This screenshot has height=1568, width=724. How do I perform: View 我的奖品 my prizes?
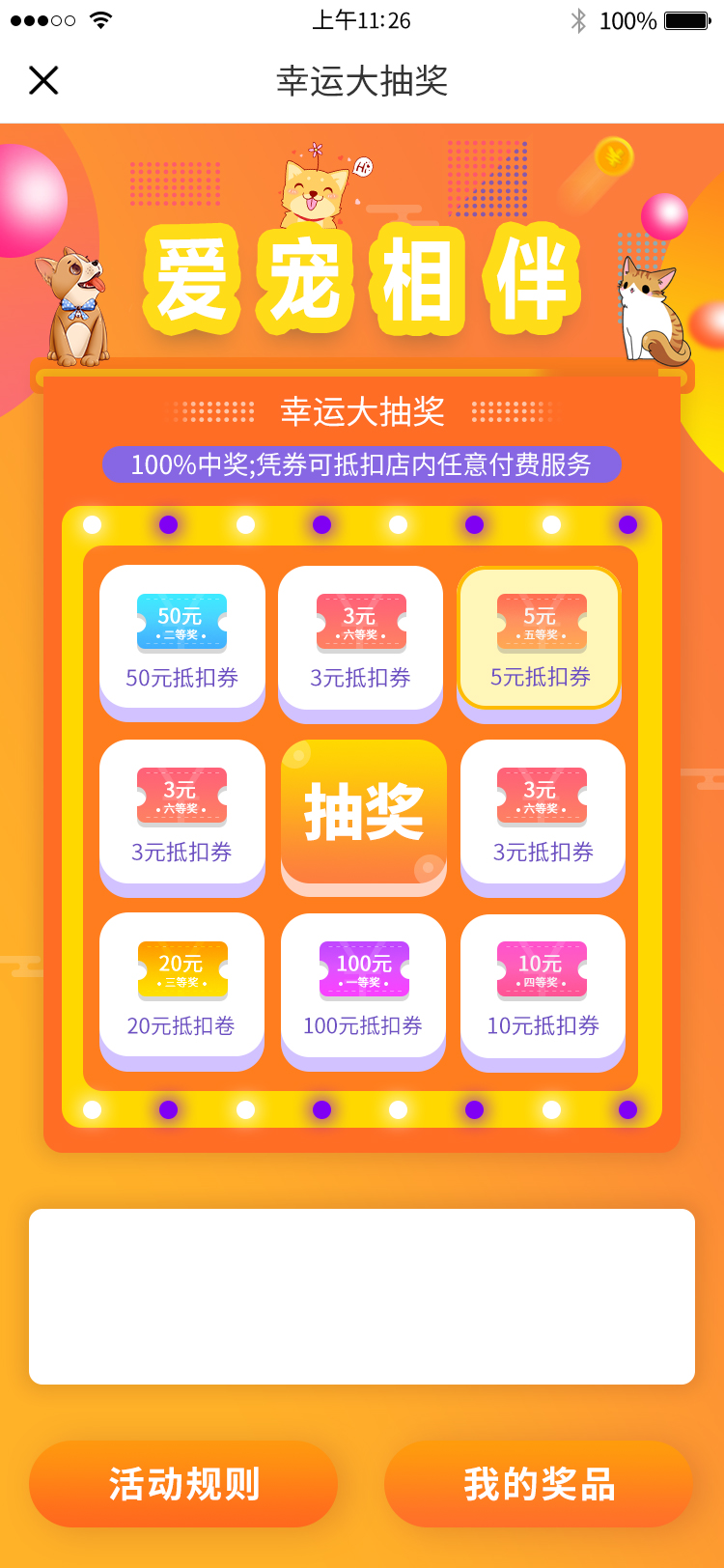539,1484
